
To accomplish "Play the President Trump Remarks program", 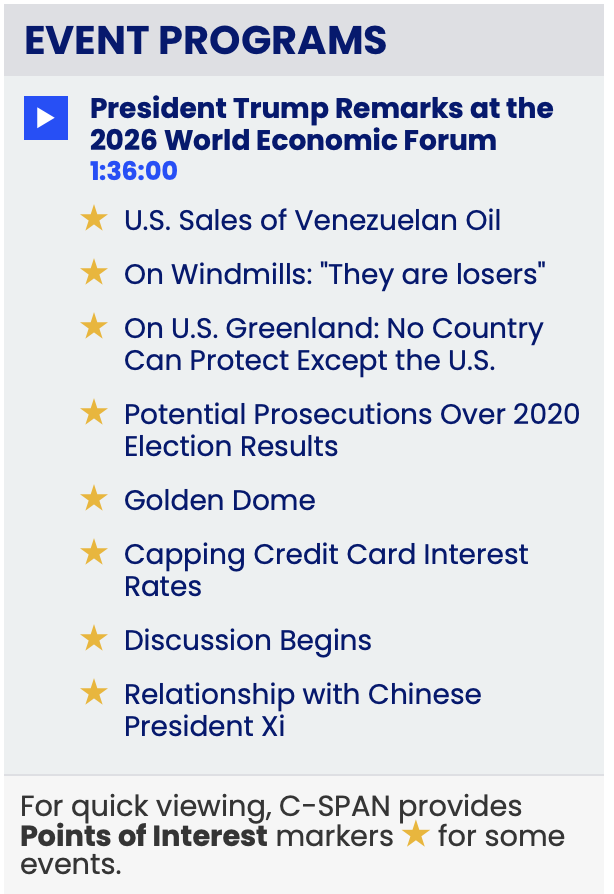I will [45, 118].
